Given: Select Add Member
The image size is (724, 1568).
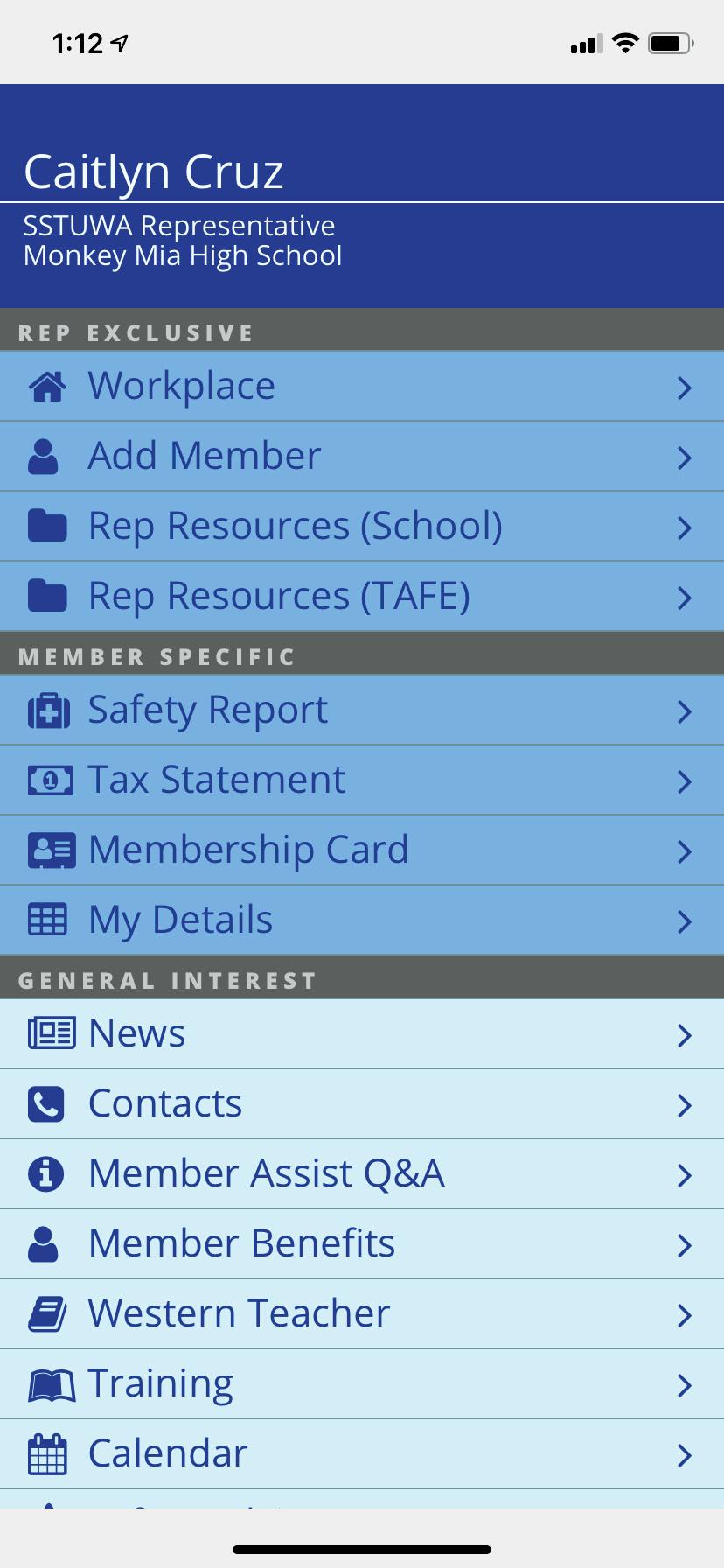Looking at the screenshot, I should (361, 456).
